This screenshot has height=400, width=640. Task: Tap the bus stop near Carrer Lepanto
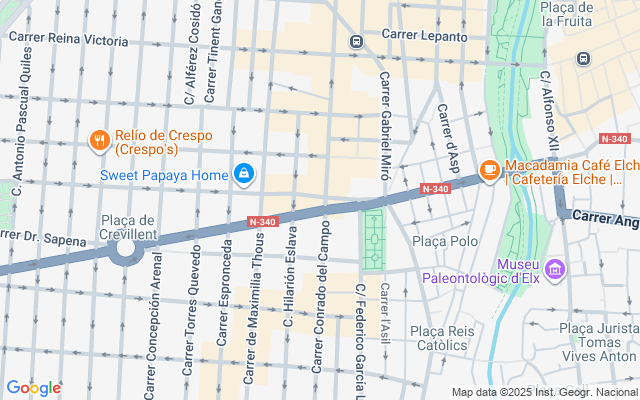pyautogui.click(x=356, y=41)
